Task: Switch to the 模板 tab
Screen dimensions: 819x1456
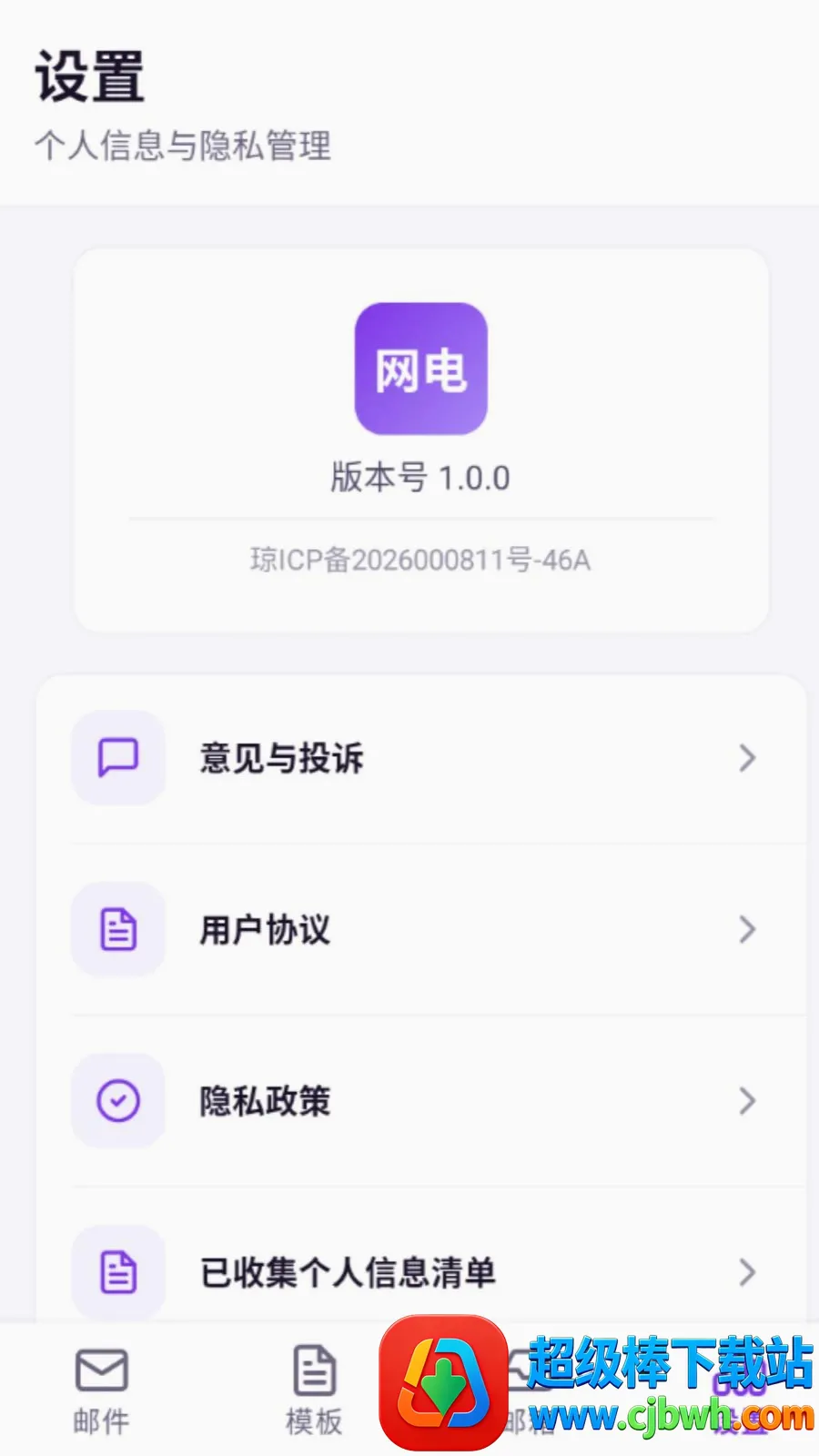Action: click(x=314, y=1391)
